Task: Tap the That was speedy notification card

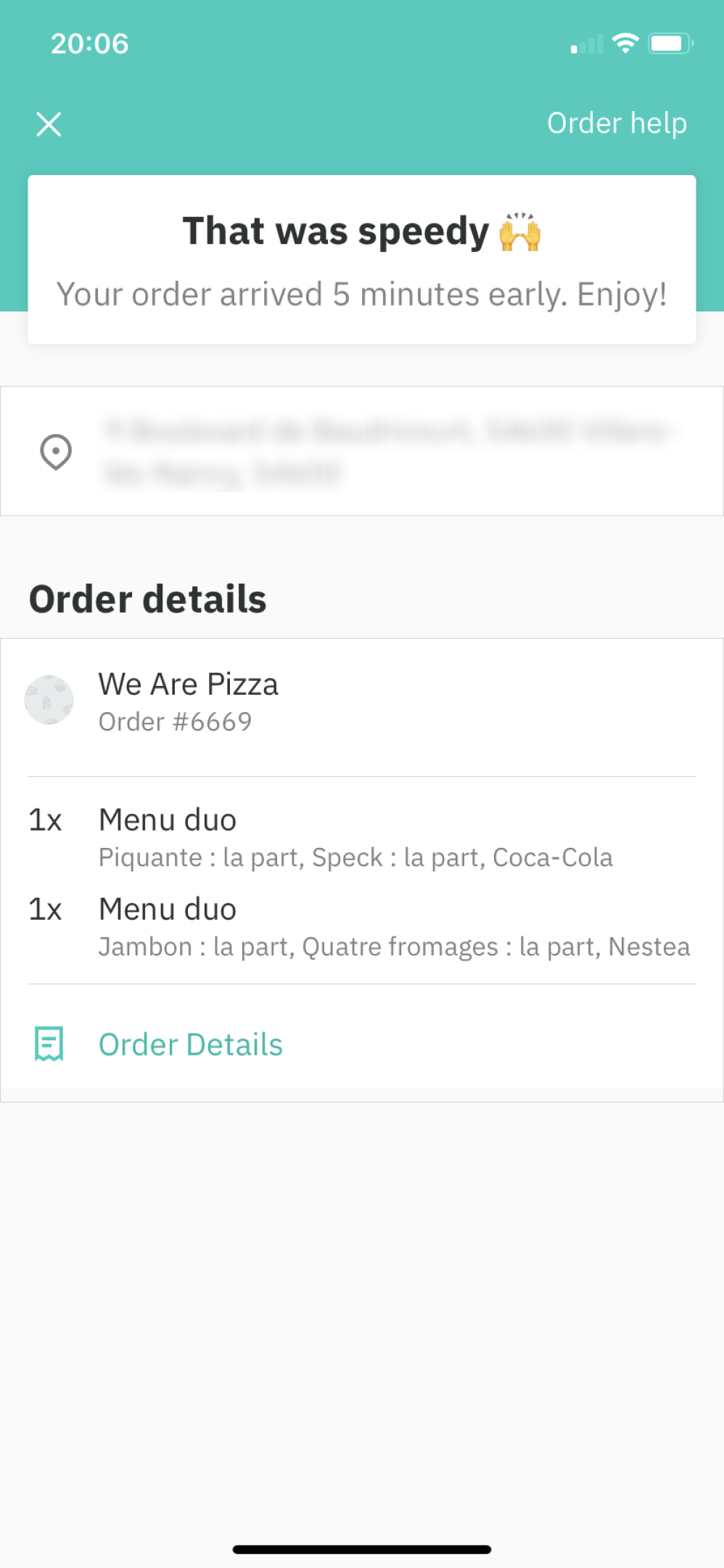Action: click(x=362, y=259)
